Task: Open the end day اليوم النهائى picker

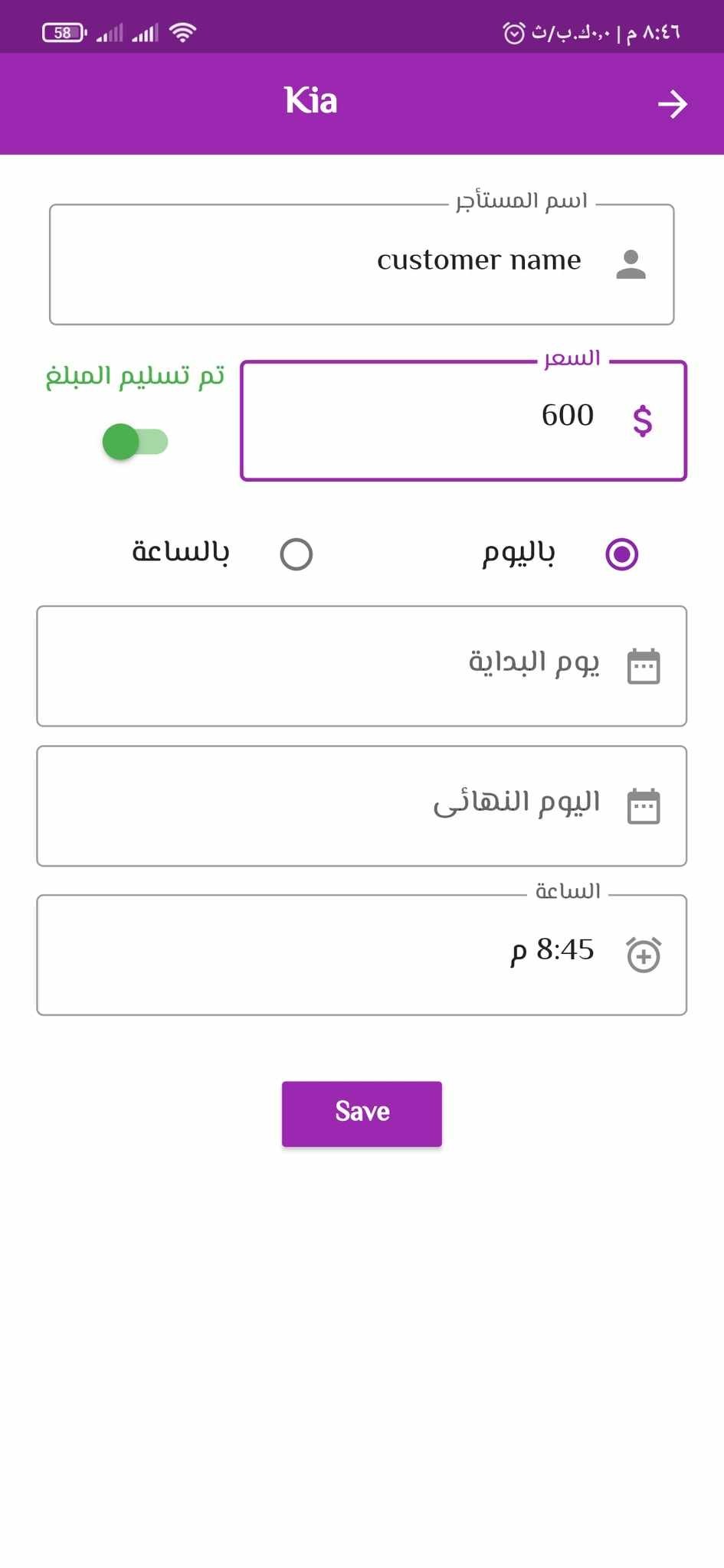Action: point(362,806)
